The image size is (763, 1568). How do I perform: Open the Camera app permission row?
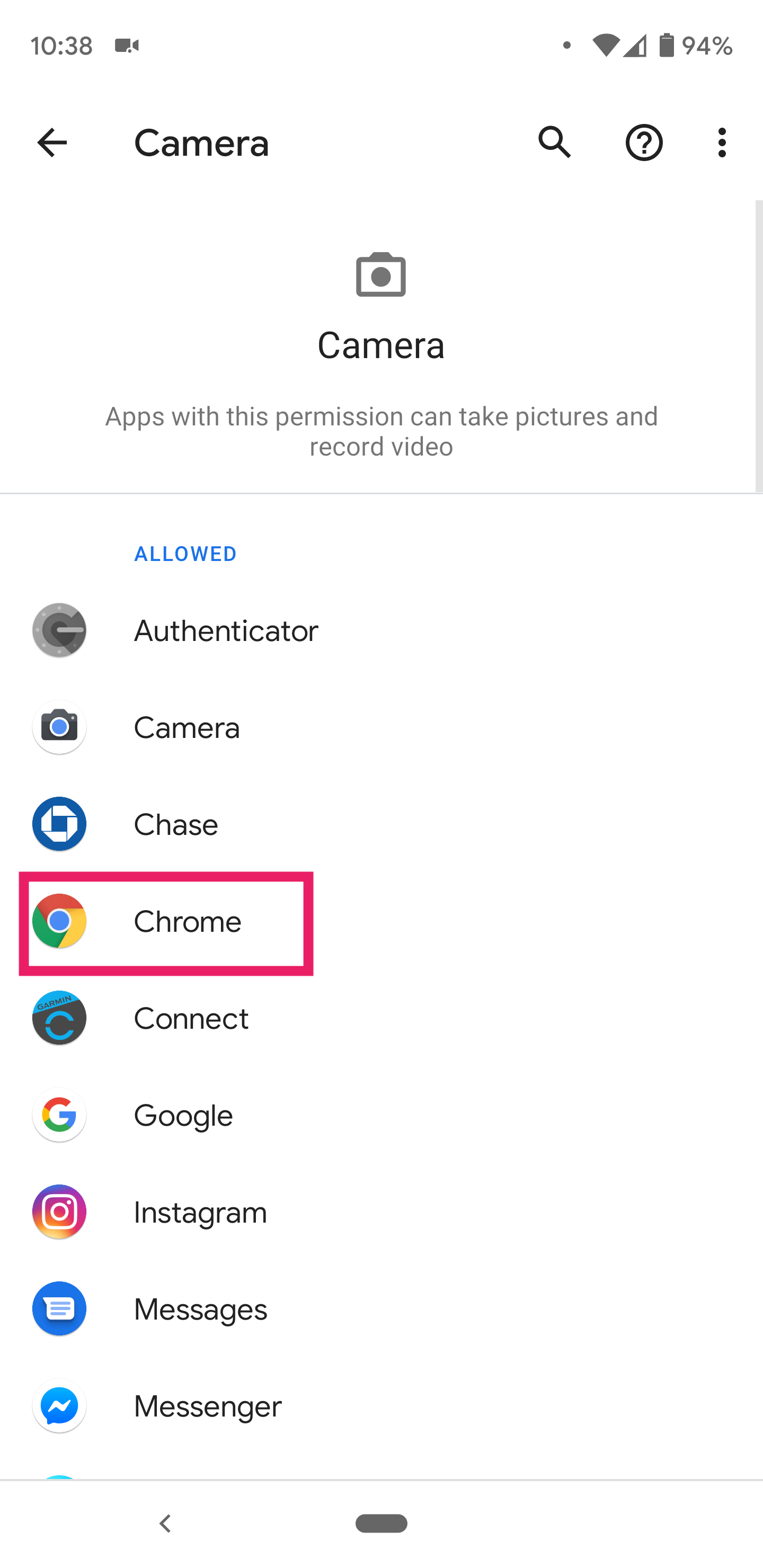[x=187, y=727]
